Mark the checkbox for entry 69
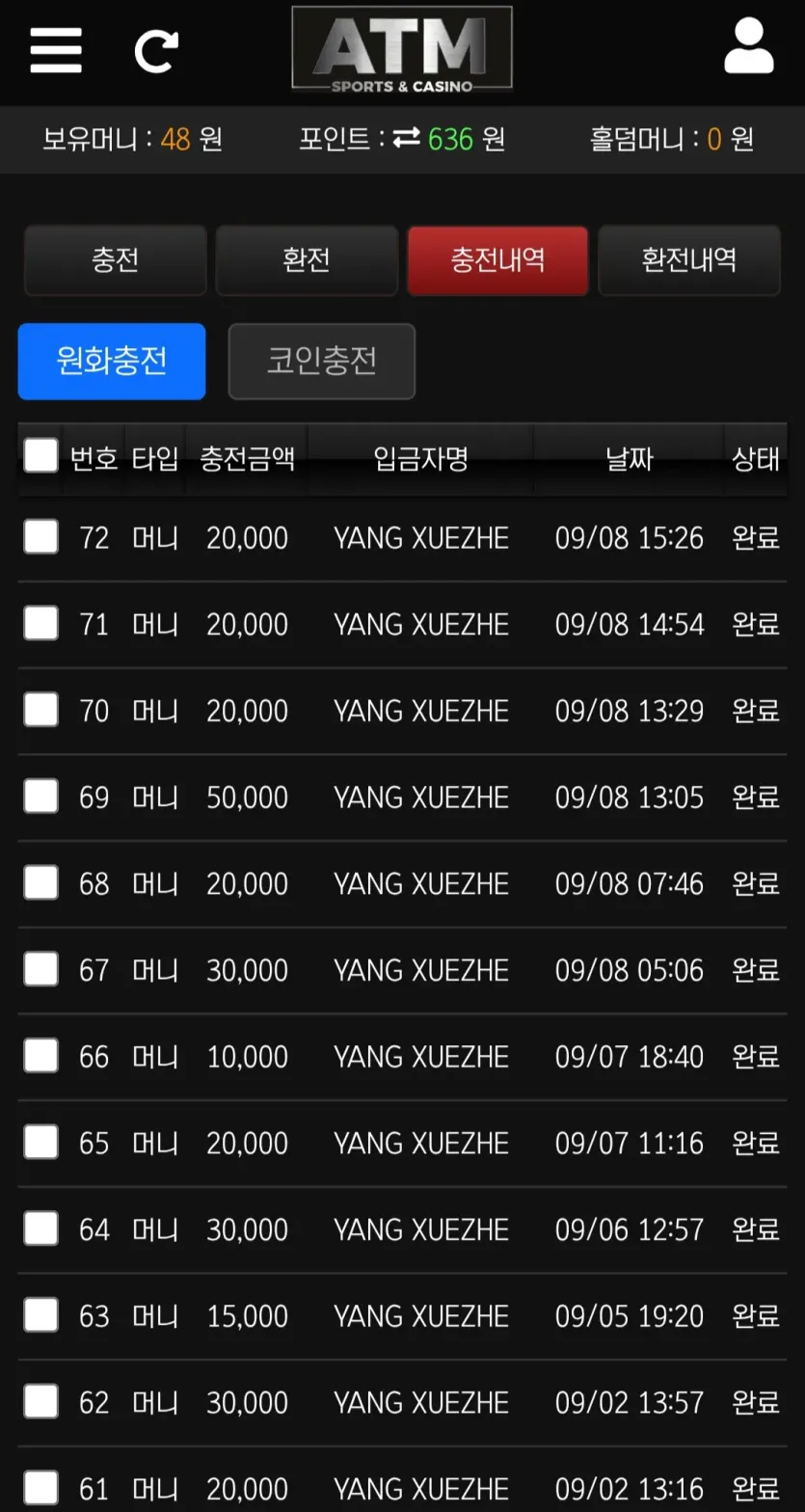805x1512 pixels. click(40, 796)
